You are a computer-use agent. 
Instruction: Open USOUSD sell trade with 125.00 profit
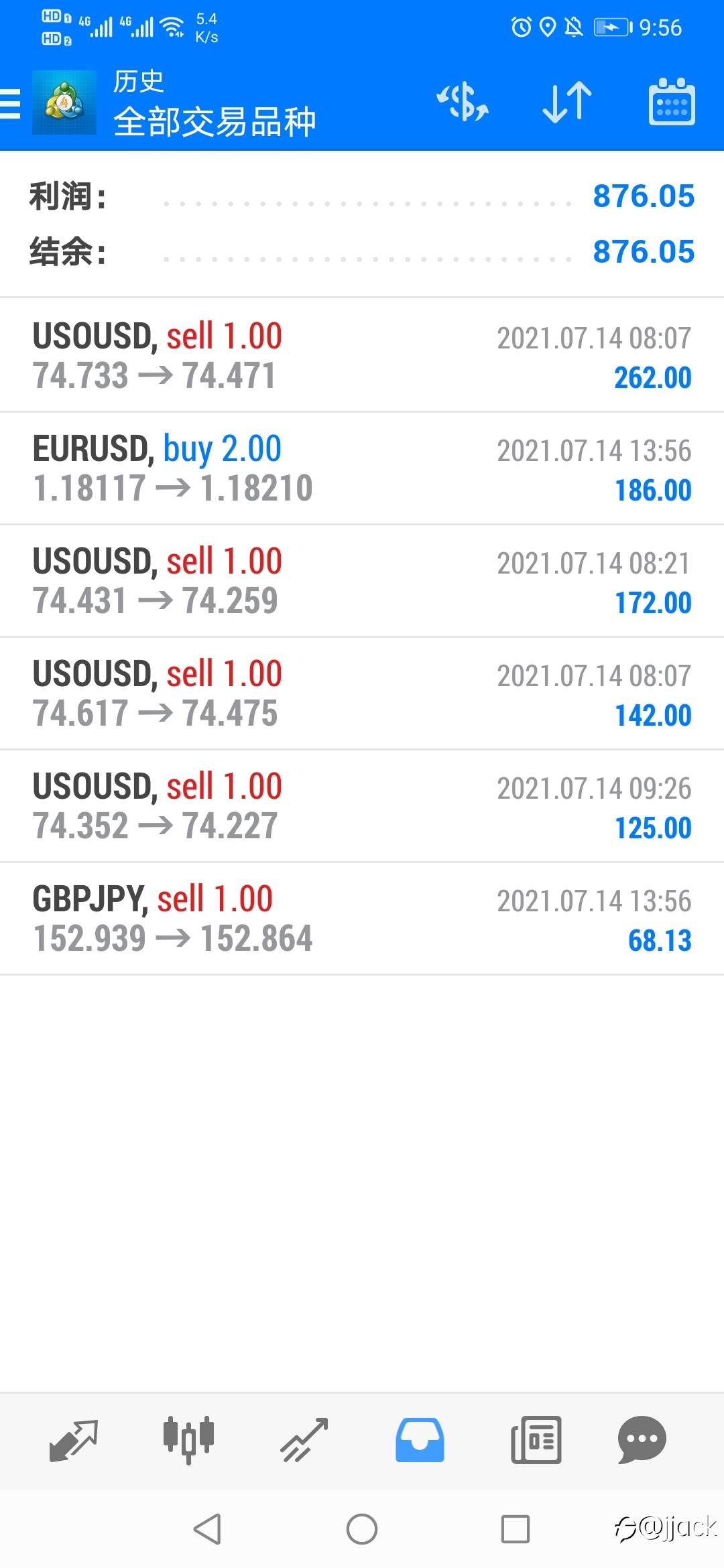(x=362, y=805)
